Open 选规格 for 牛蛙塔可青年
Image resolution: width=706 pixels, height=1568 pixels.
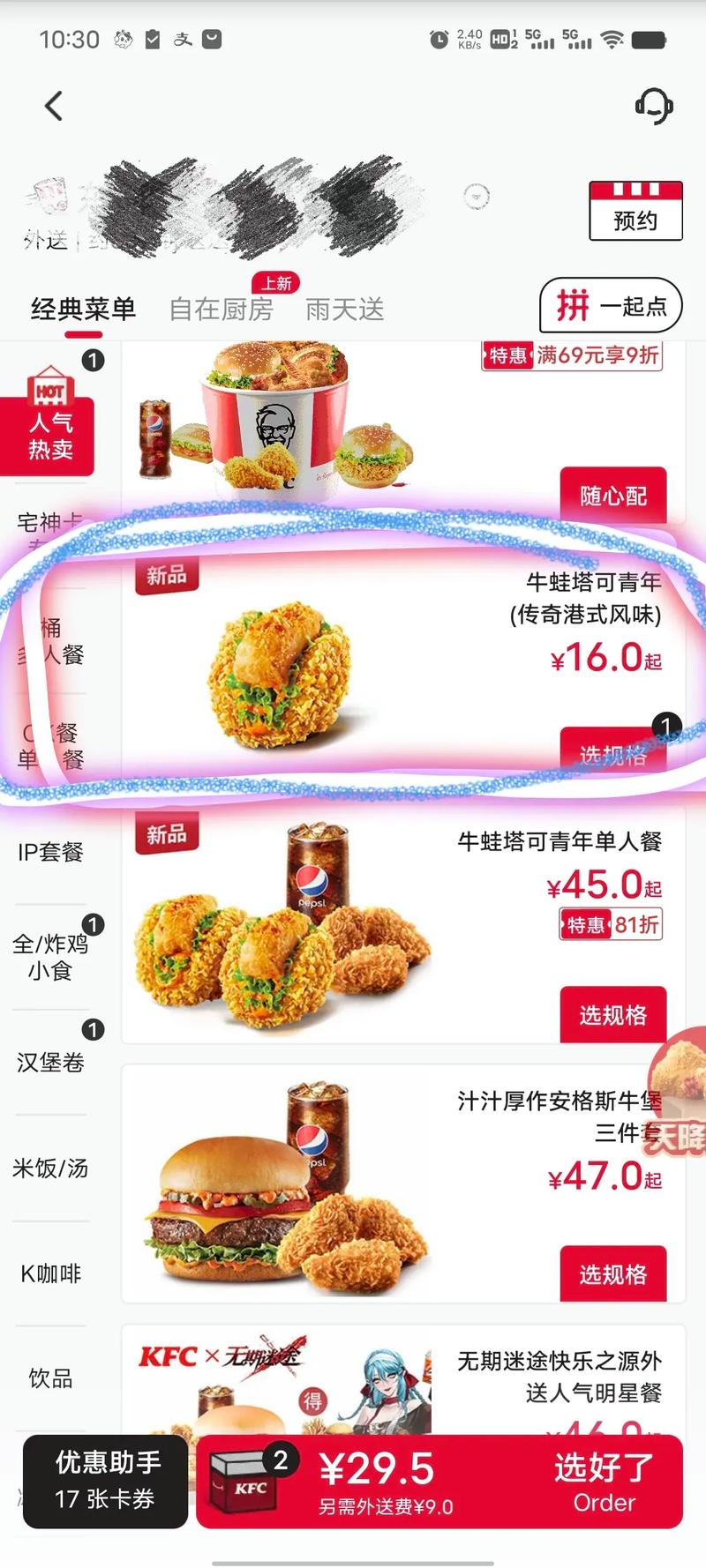point(612,755)
